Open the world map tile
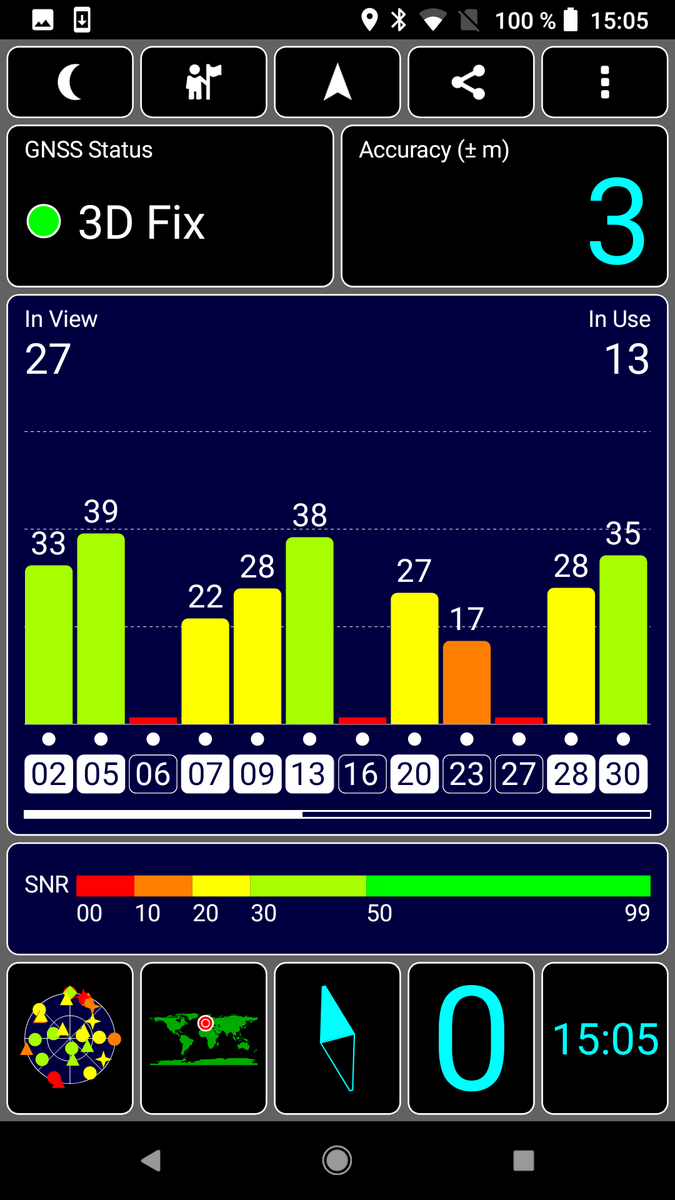The width and height of the screenshot is (675, 1200). coord(204,1038)
